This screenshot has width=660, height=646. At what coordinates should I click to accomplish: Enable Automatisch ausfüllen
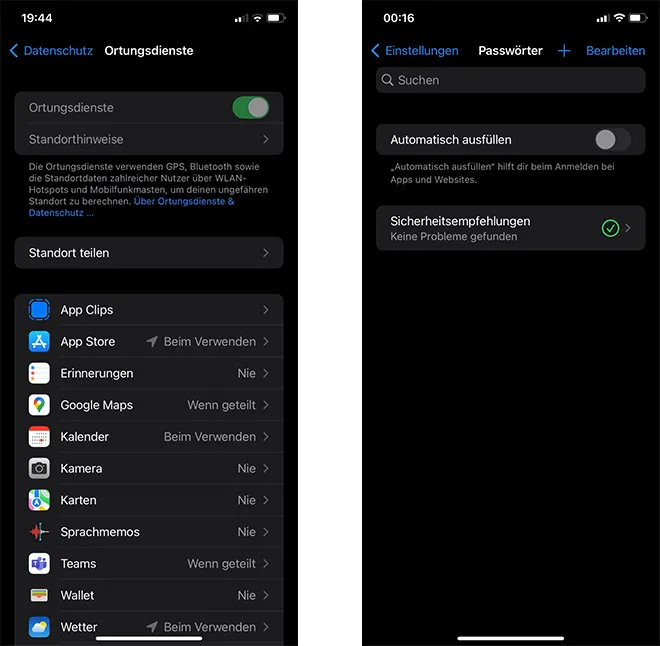pyautogui.click(x=612, y=140)
